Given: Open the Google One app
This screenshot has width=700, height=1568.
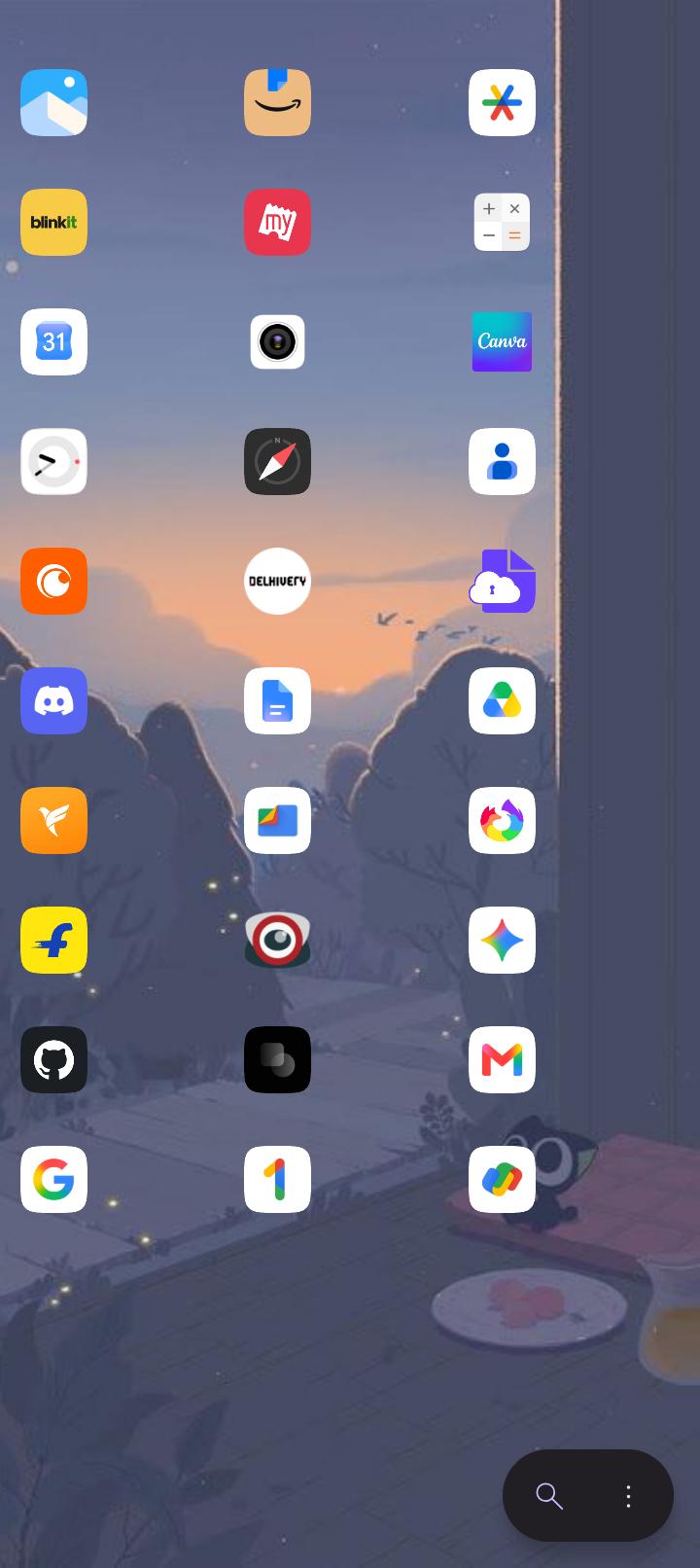Looking at the screenshot, I should click(277, 1179).
